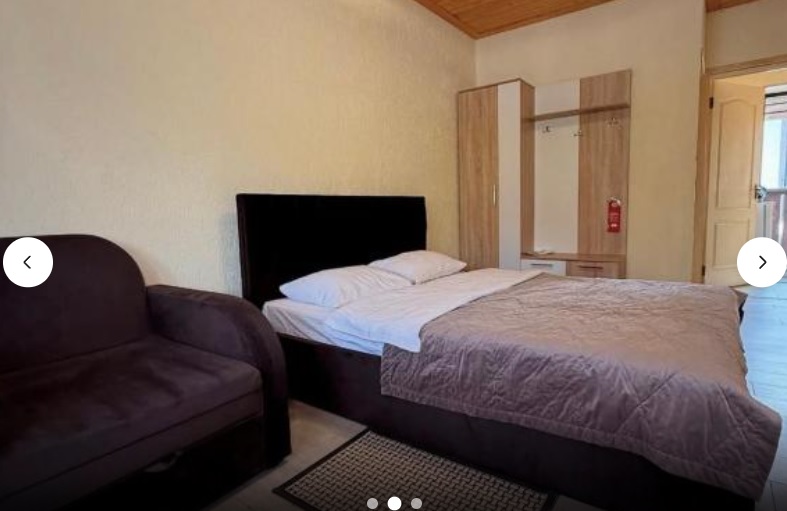Go to the previous photo
Viewport: 787px width, 511px height.
[28, 262]
